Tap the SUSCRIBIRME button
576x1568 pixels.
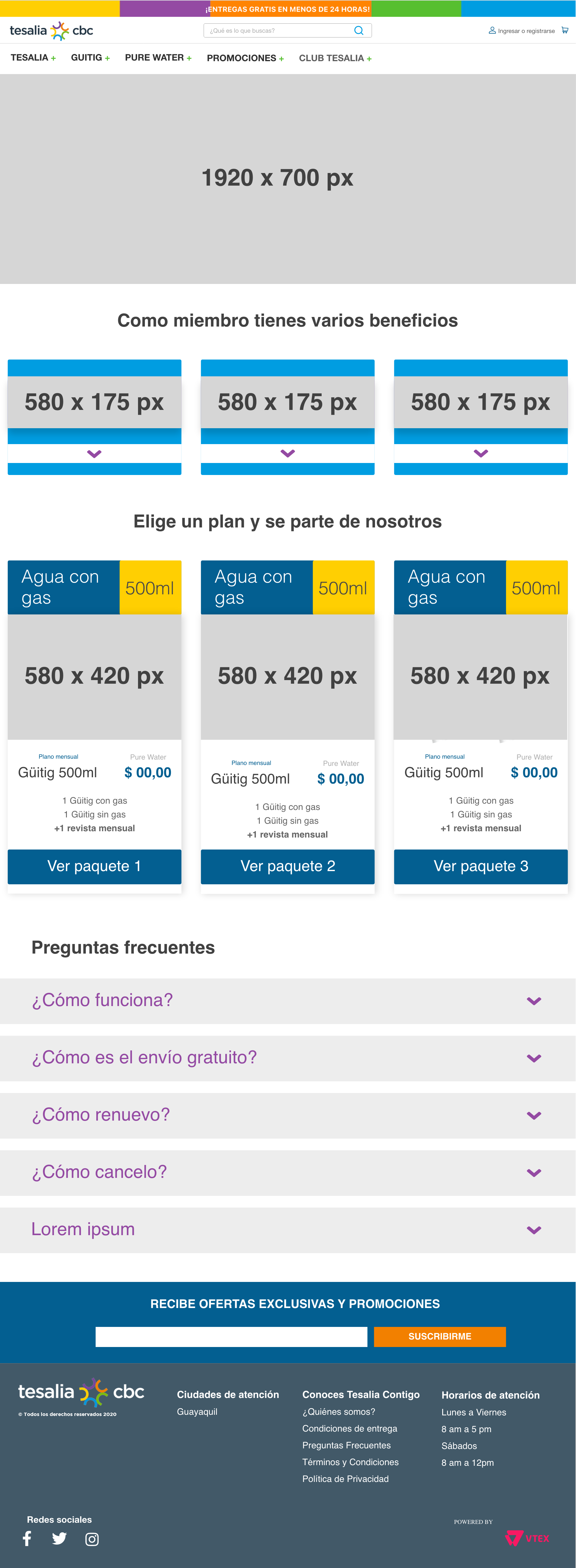coord(439,1337)
